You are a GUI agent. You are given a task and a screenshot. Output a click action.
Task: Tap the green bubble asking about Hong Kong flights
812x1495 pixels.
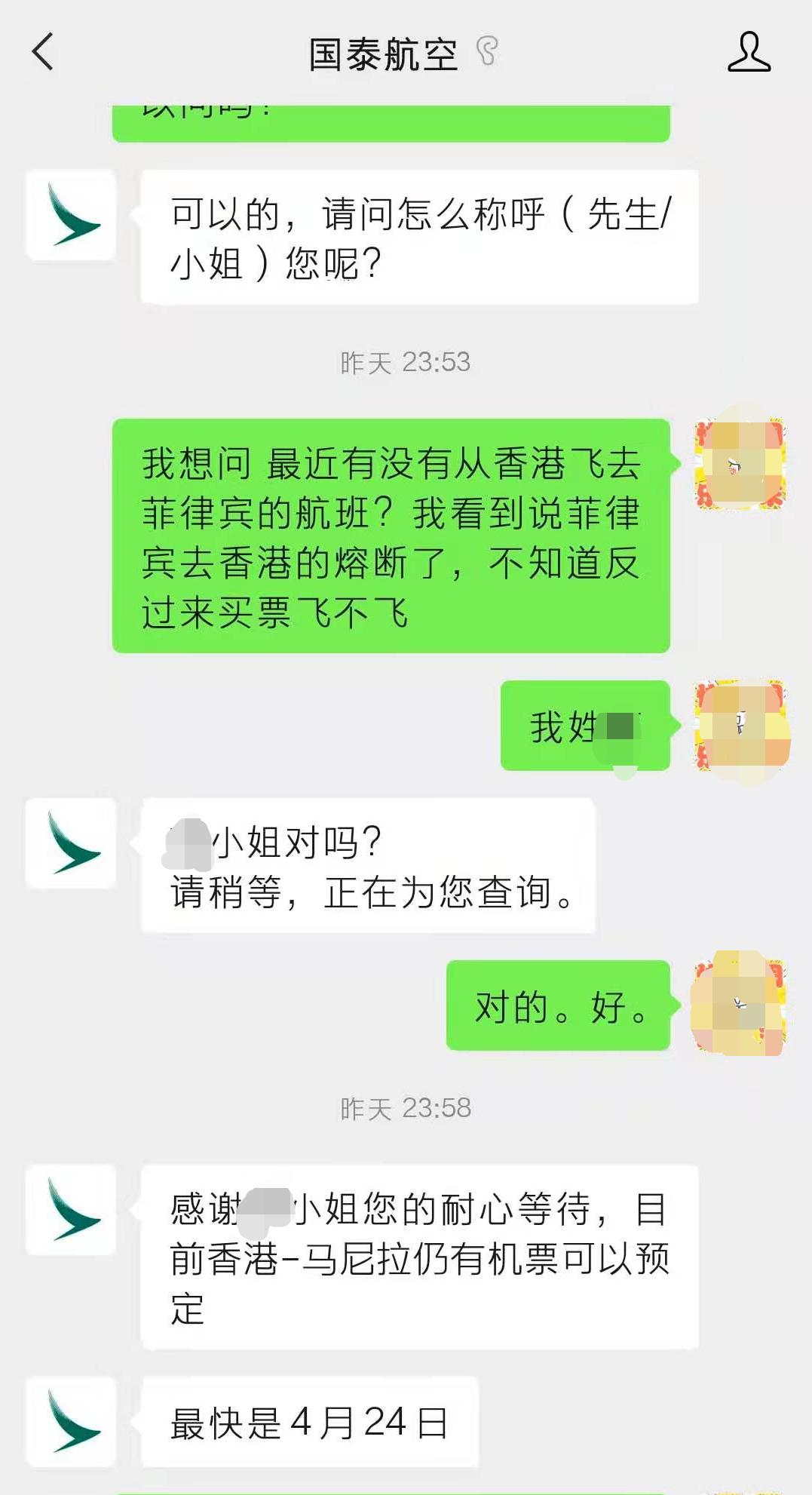tap(391, 536)
